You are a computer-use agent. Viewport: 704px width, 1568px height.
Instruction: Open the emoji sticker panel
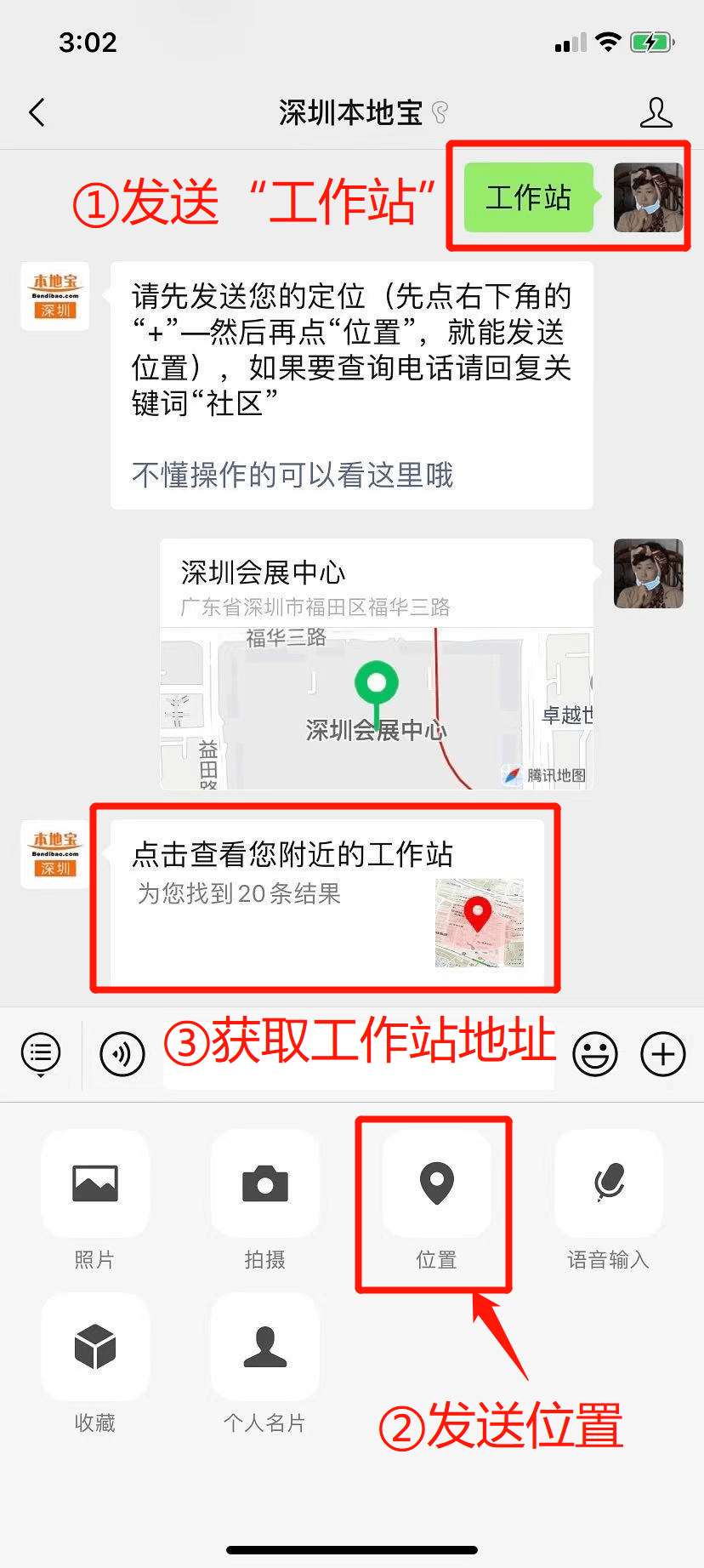tap(594, 1054)
